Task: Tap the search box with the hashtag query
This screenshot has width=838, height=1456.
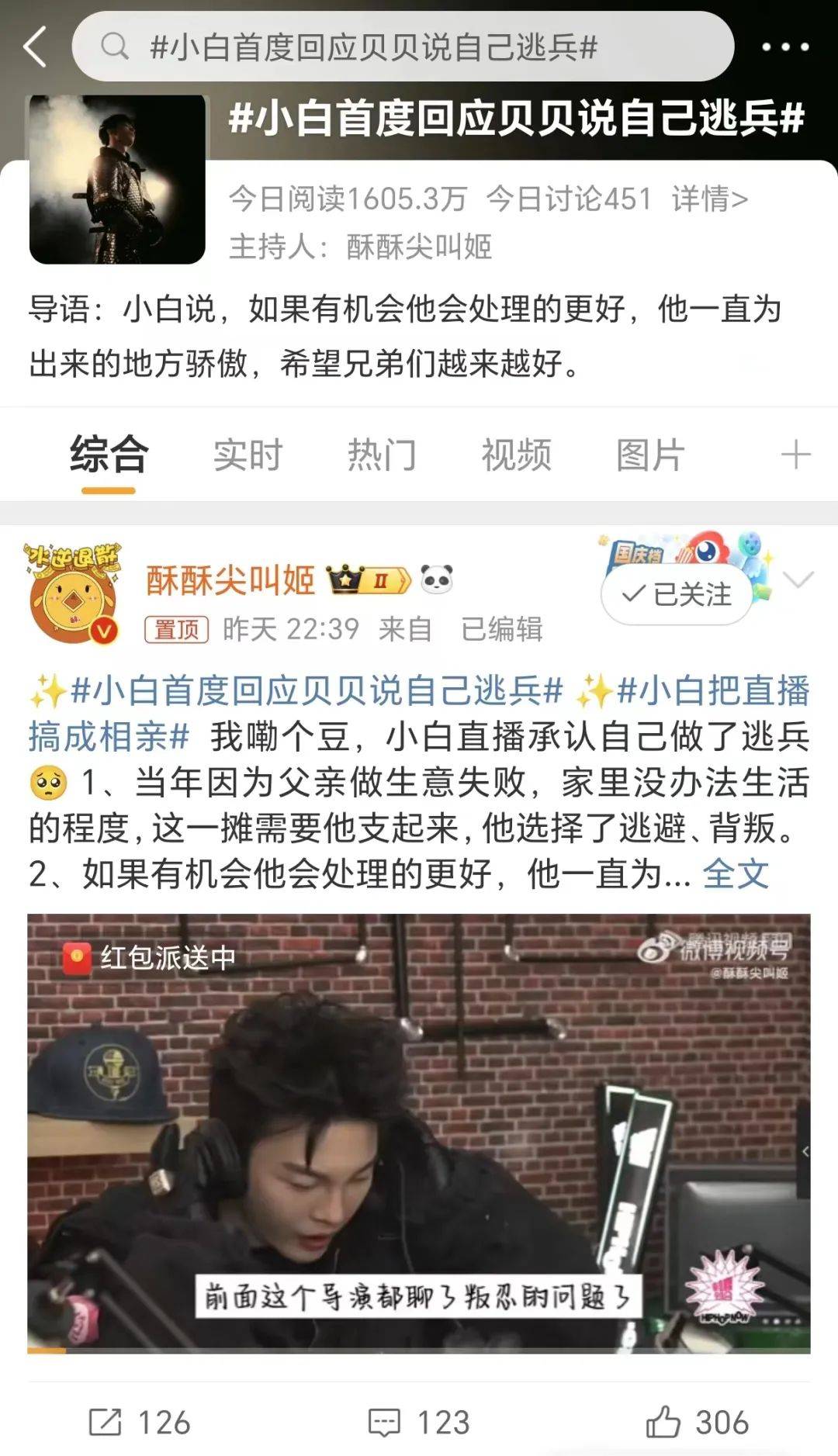Action: pyautogui.click(x=403, y=47)
